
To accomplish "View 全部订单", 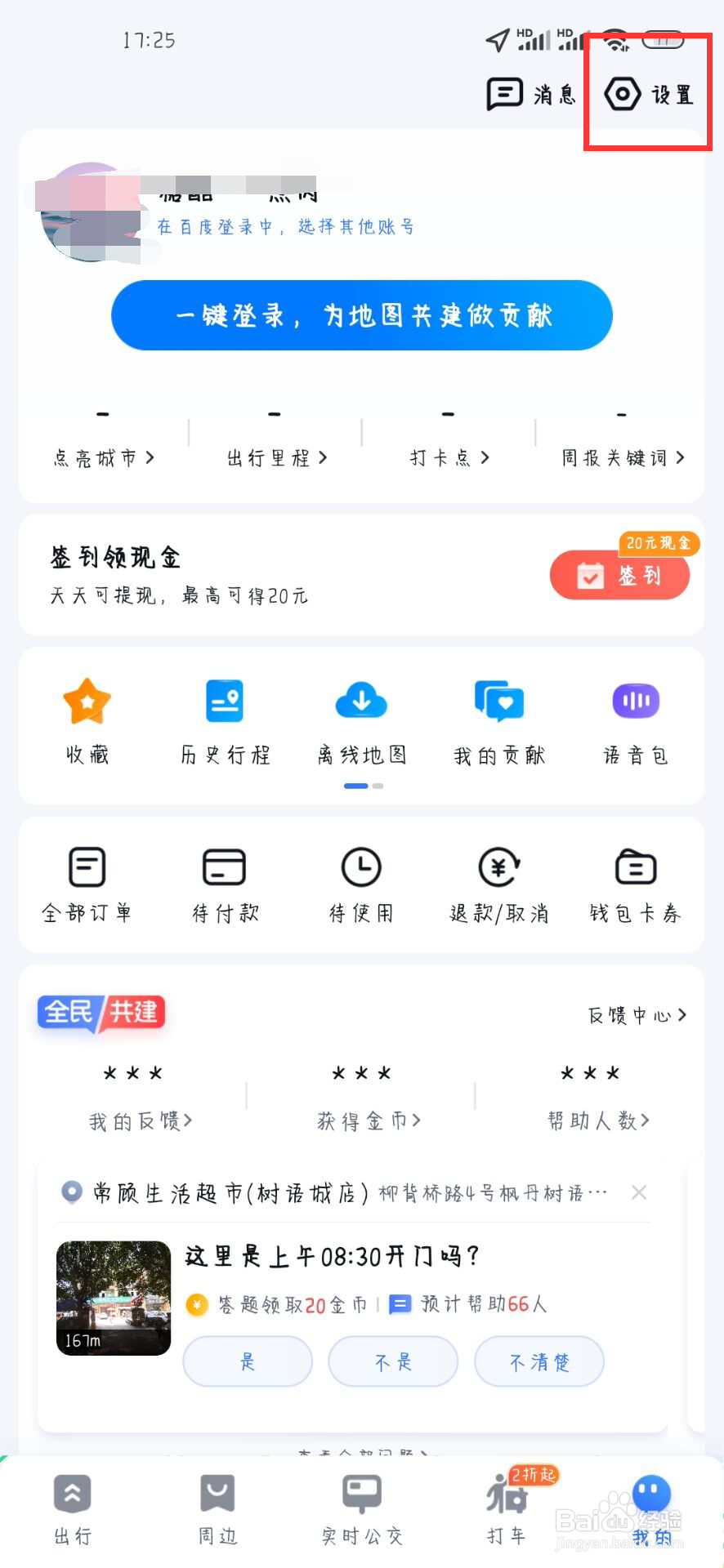I will coord(87,885).
